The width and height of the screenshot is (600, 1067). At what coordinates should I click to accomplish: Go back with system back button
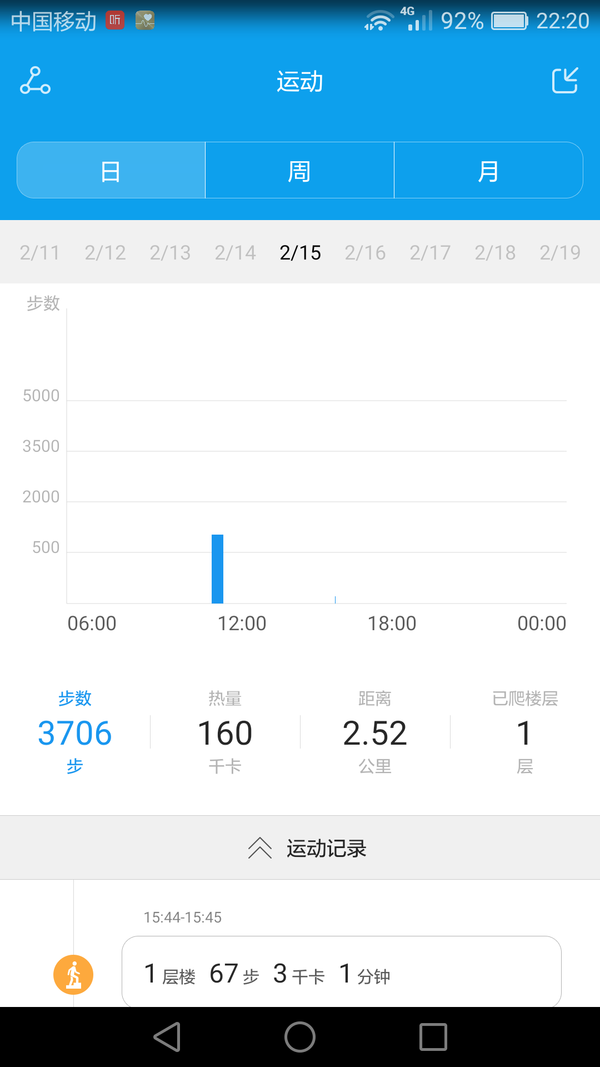pos(167,1037)
